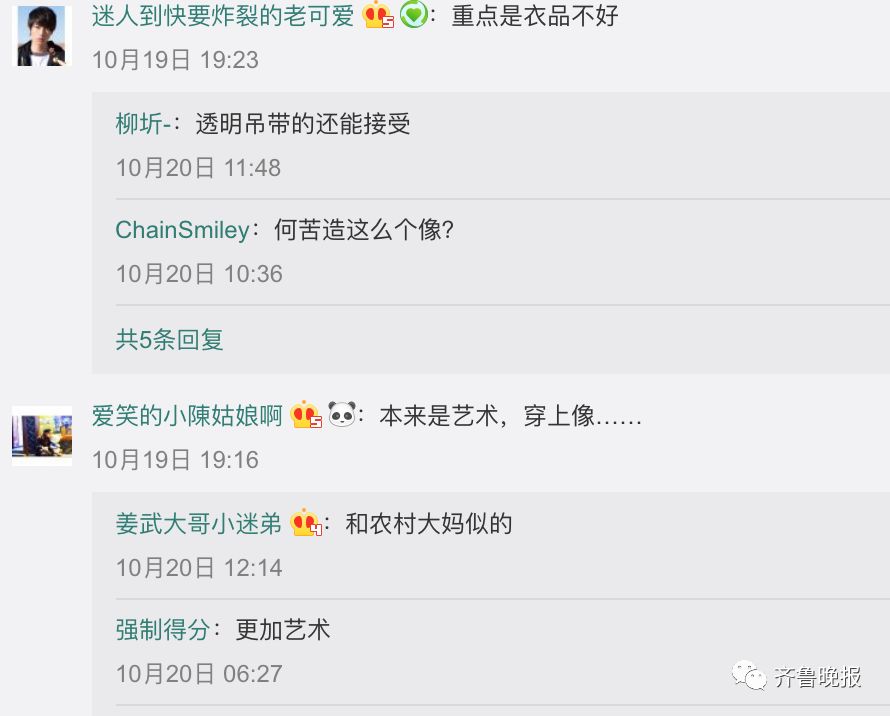View 姜武大哥小迷弟 profile
The image size is (890, 716).
click(x=199, y=523)
